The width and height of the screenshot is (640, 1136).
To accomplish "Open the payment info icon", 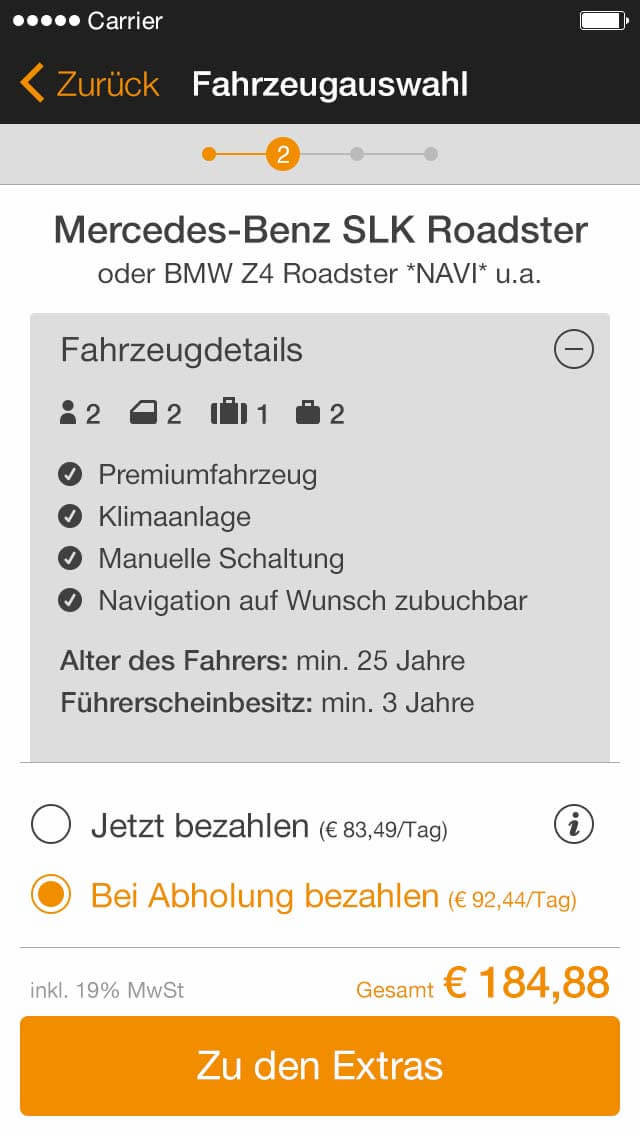I will (x=574, y=825).
